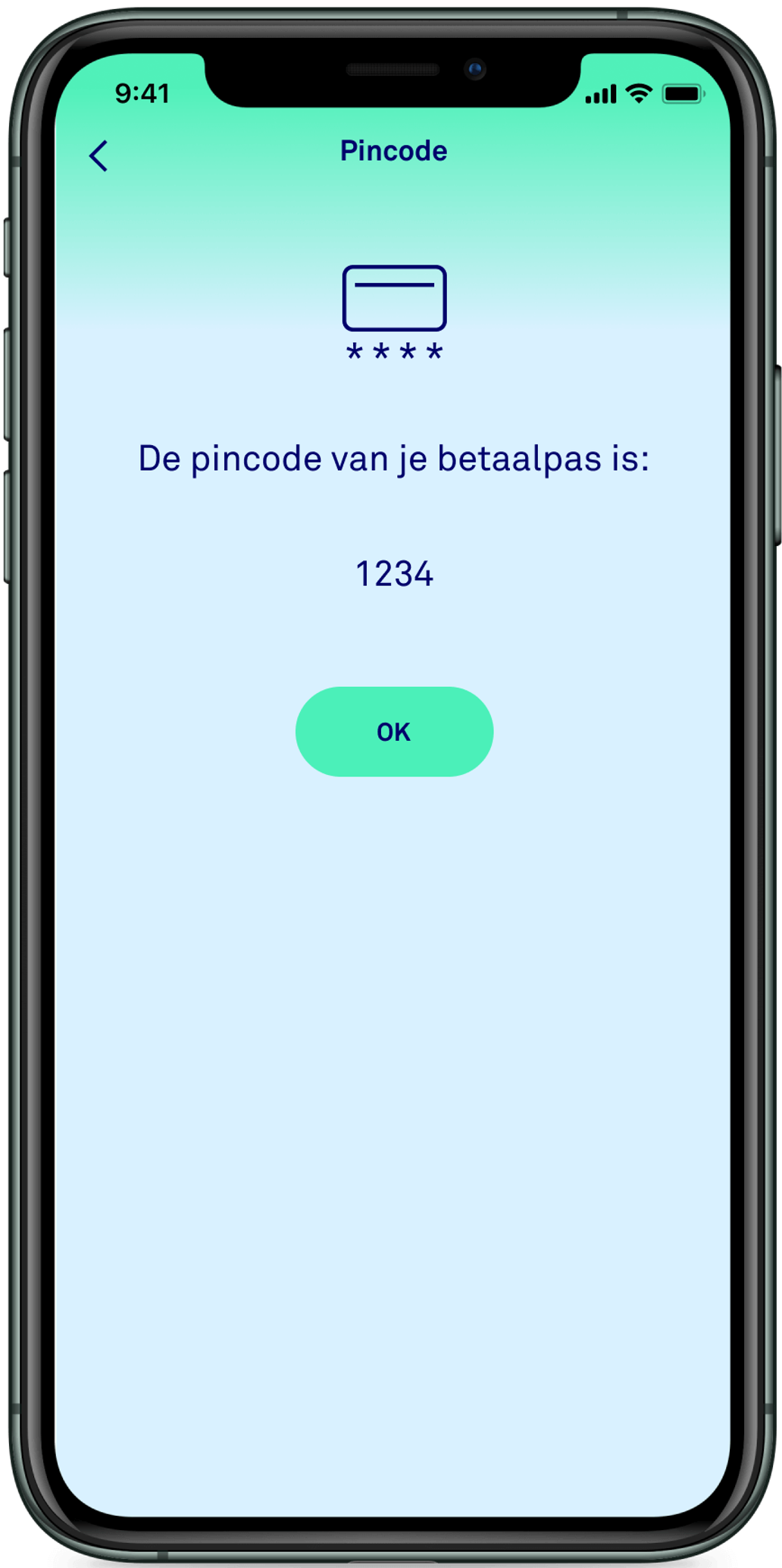Select the battery indicator icon
The width and height of the screenshot is (782, 1568).
pyautogui.click(x=680, y=93)
